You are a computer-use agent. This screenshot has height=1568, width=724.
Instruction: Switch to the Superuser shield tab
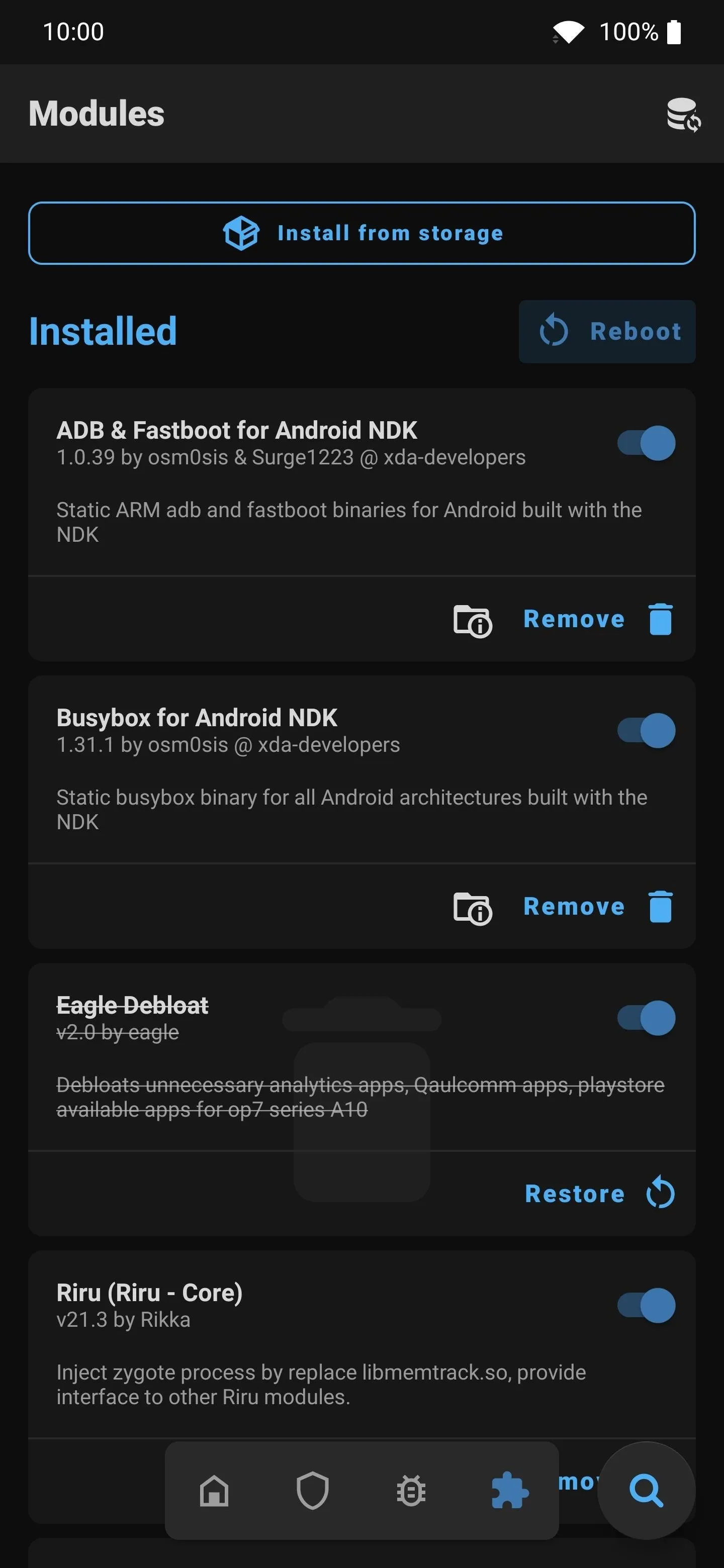[312, 1491]
